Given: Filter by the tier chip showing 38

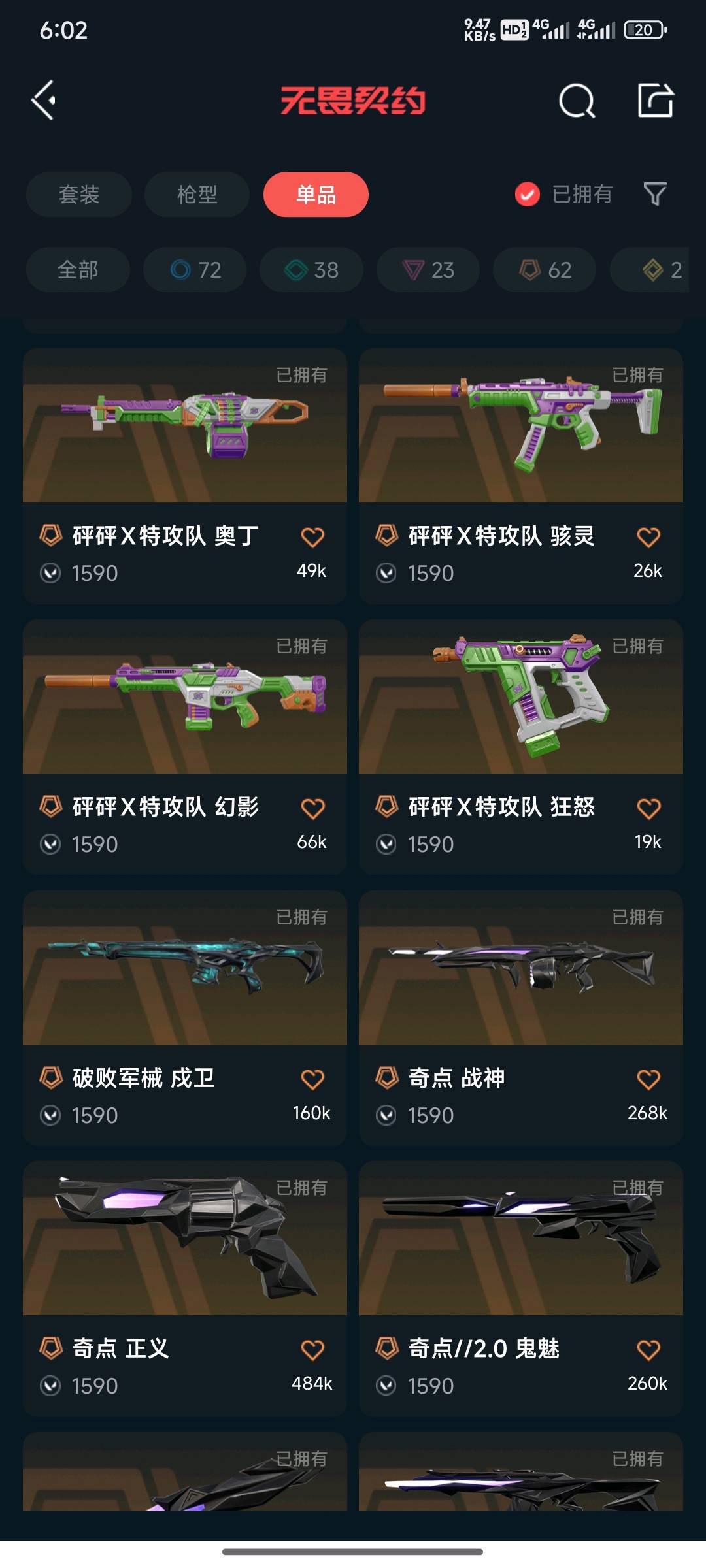Looking at the screenshot, I should coord(311,270).
